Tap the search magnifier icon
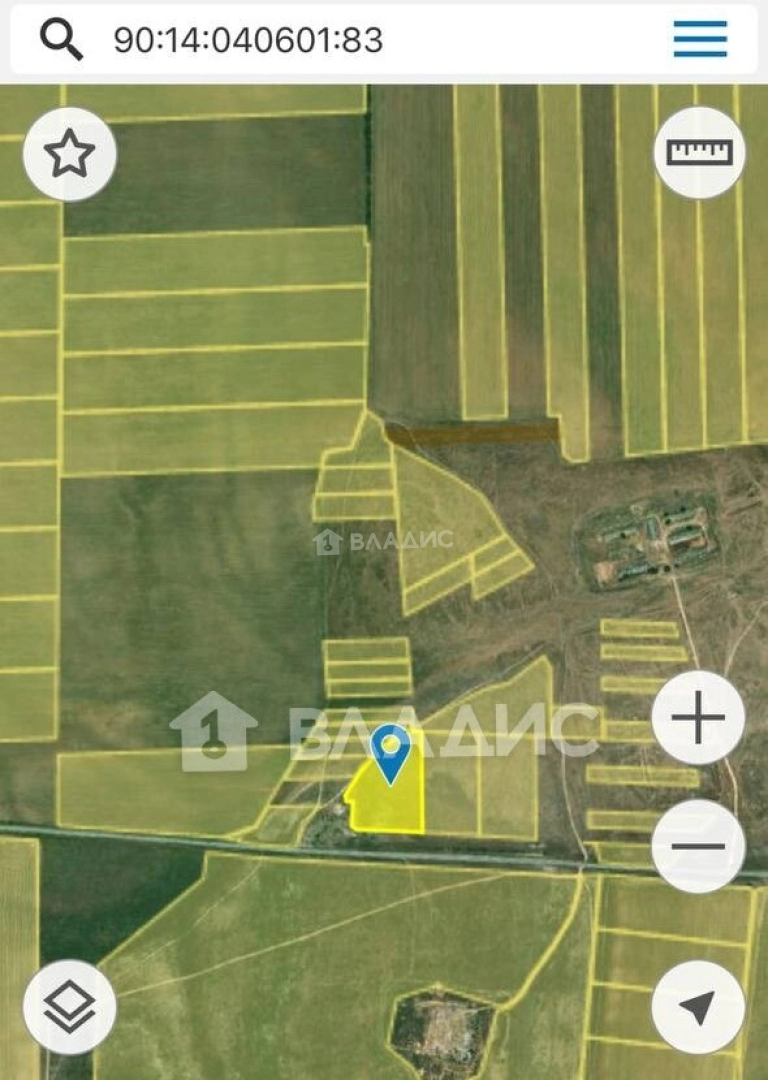The image size is (768, 1080). pos(61,39)
